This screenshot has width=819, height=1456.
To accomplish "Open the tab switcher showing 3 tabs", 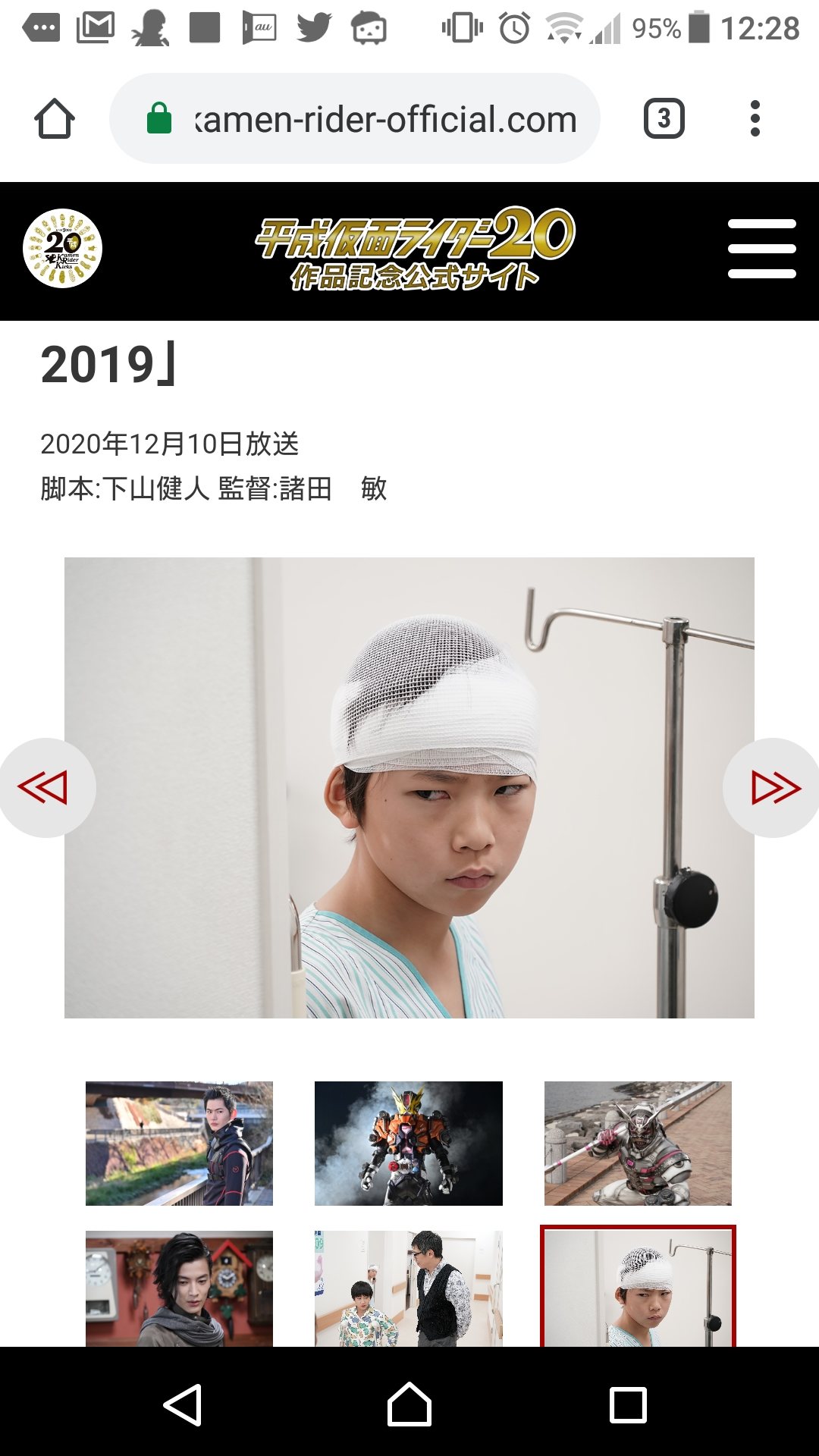I will click(664, 119).
